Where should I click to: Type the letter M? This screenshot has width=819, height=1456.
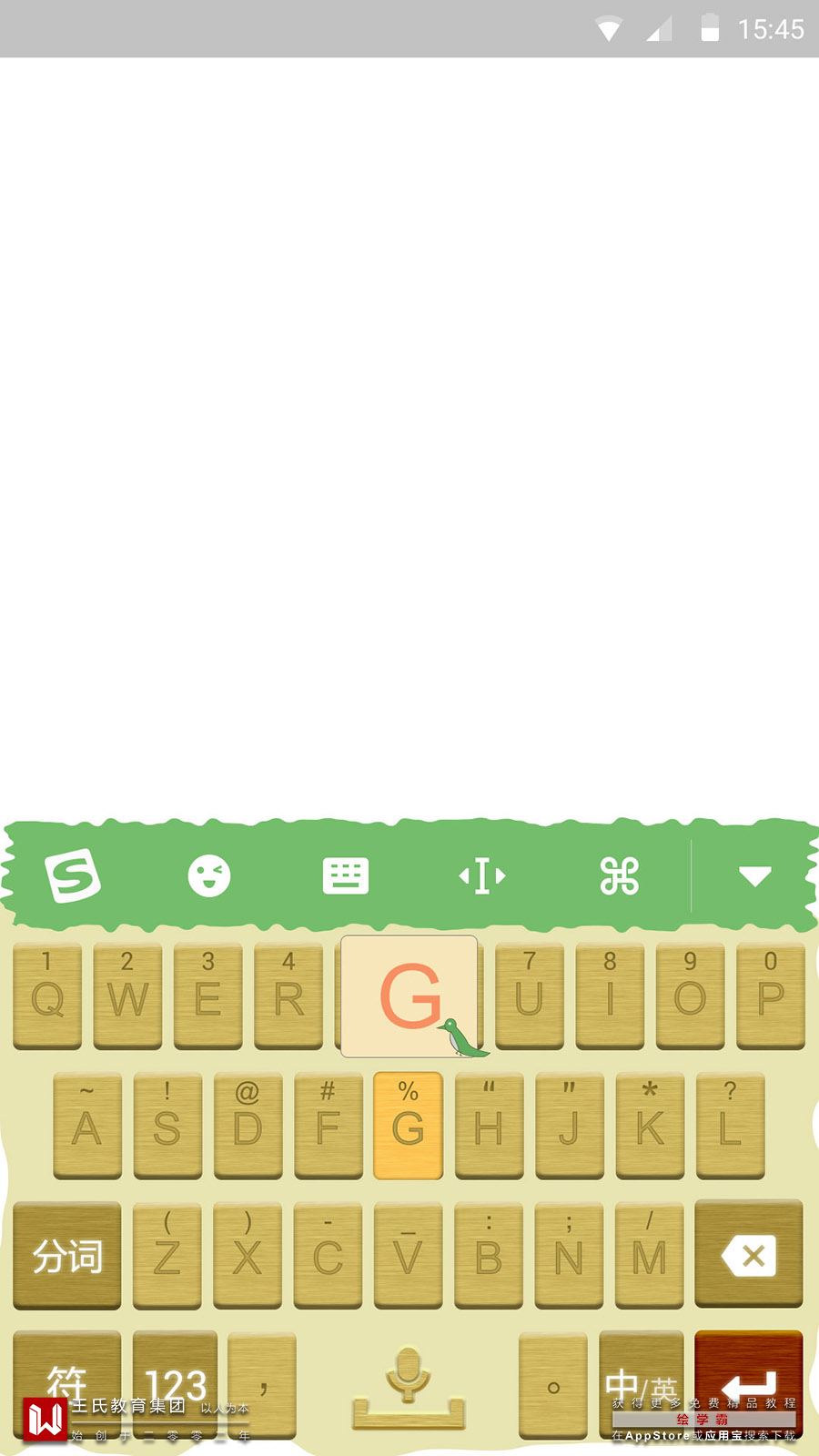[649, 1256]
